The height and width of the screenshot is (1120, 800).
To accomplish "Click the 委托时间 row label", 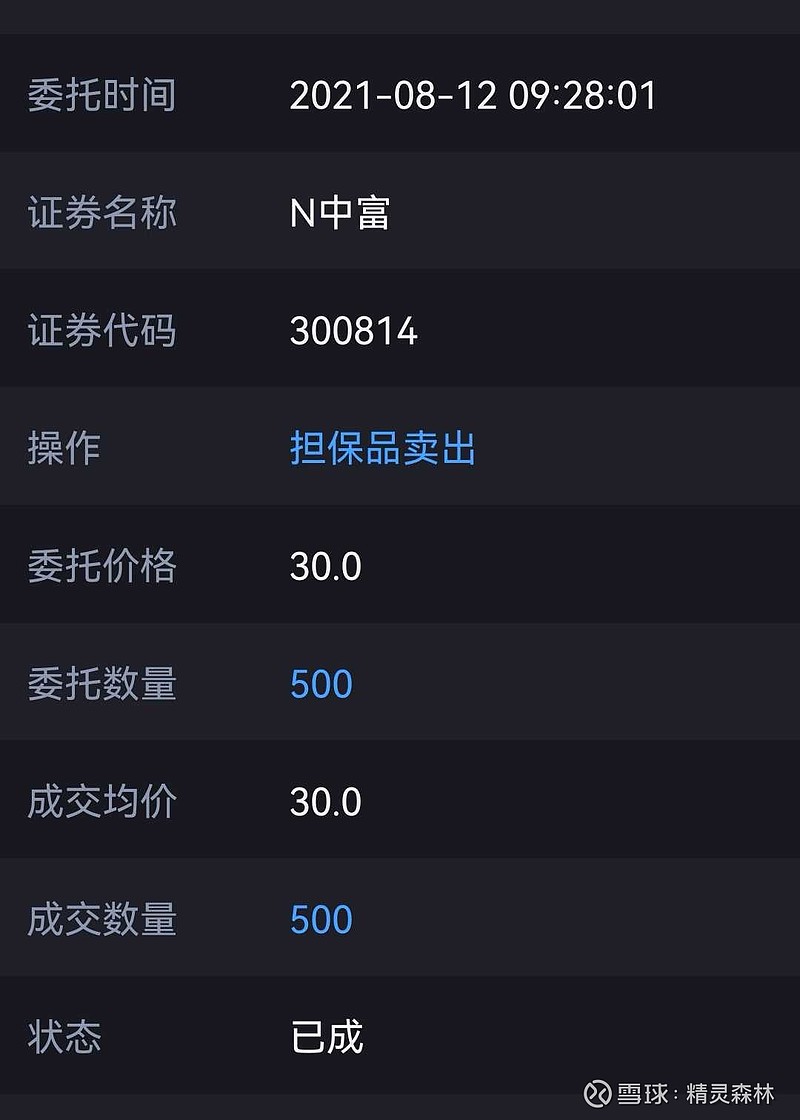I will 100,96.
